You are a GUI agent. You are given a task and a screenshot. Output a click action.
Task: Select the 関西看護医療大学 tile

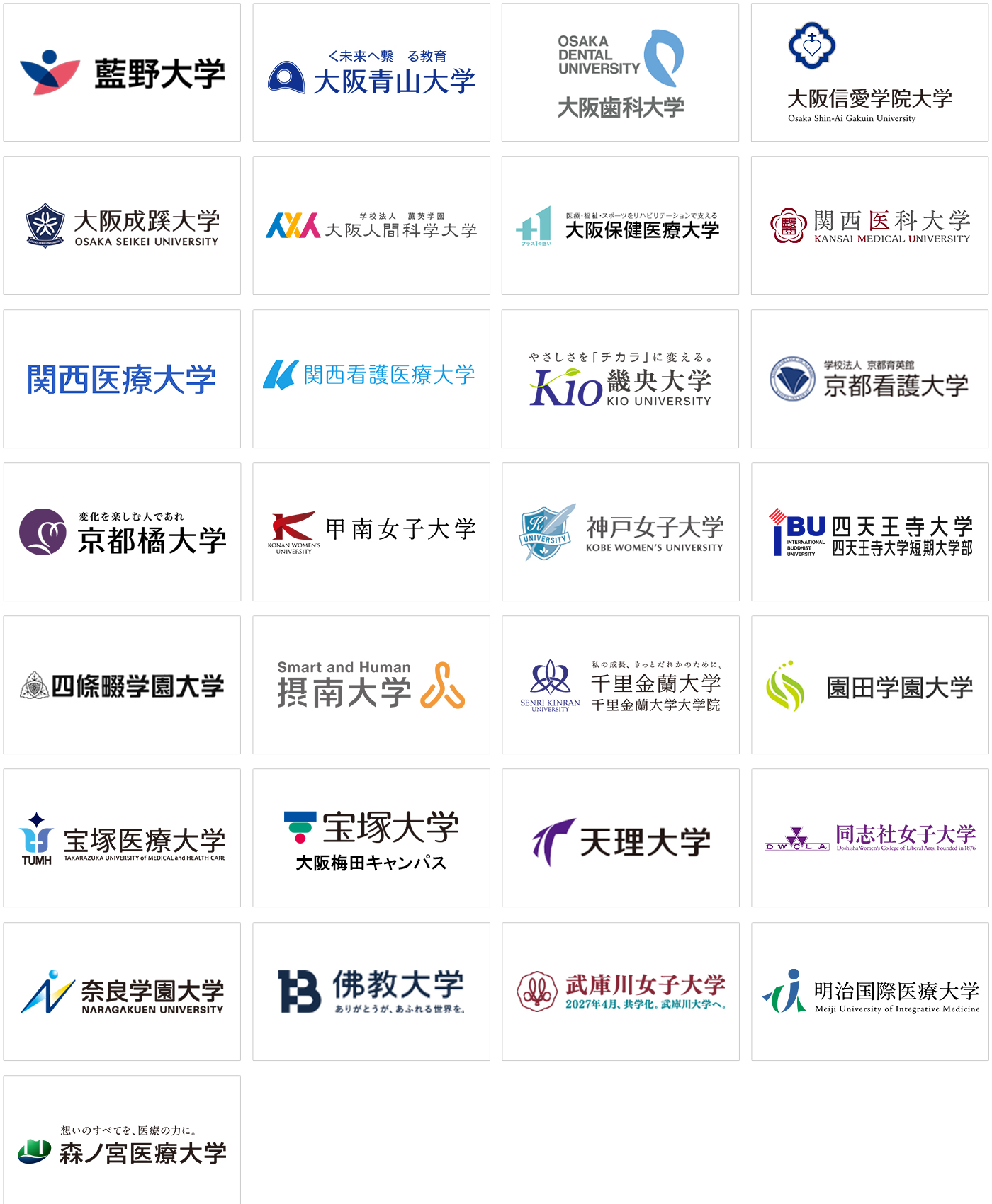pyautogui.click(x=371, y=379)
